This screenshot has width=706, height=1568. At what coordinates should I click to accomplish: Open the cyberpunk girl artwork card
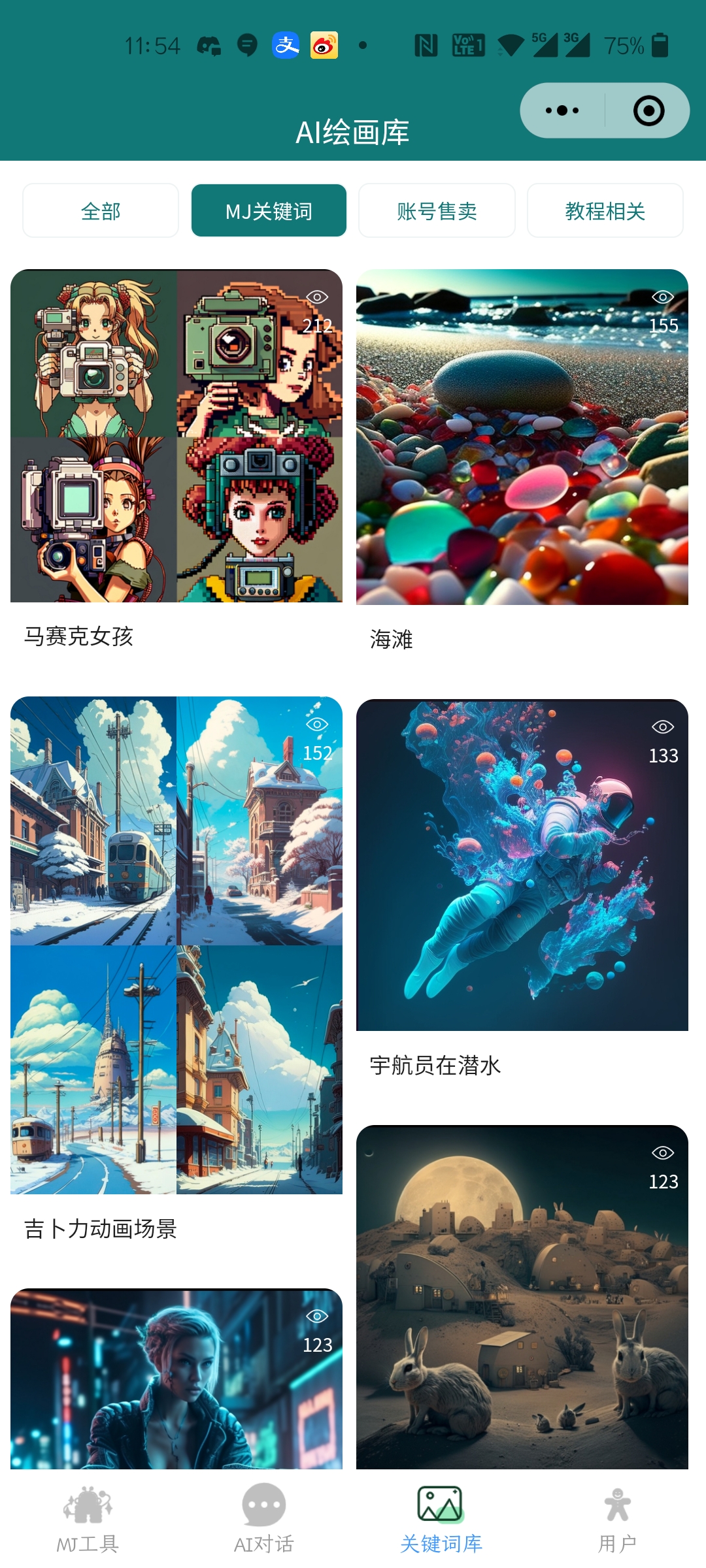[176, 1379]
